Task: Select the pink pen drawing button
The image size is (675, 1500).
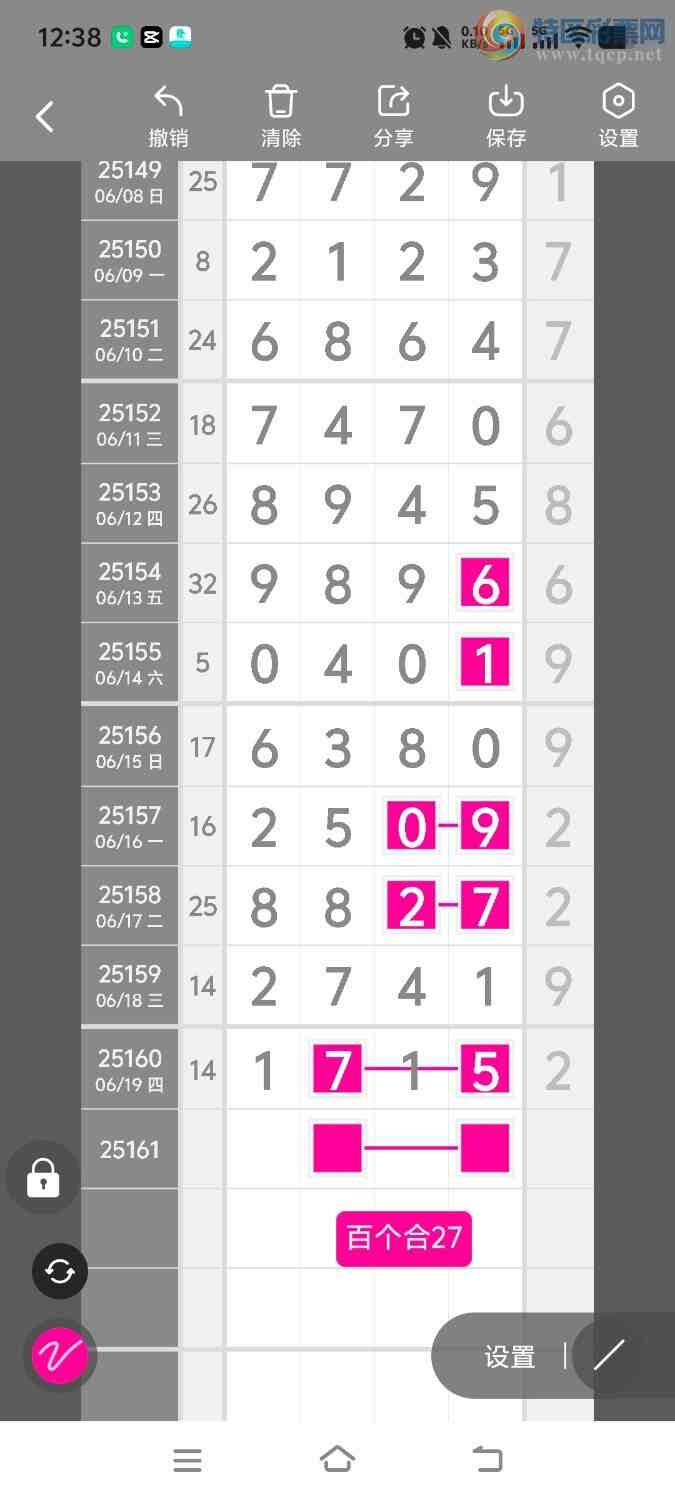Action: click(60, 1356)
